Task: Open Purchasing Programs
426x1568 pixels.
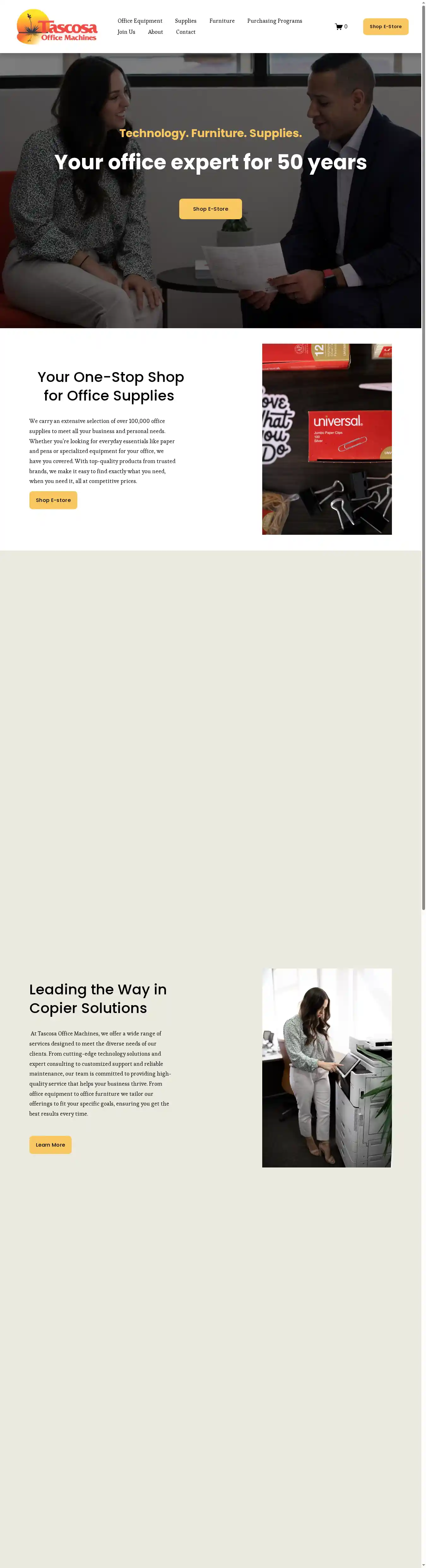Action: [x=274, y=21]
